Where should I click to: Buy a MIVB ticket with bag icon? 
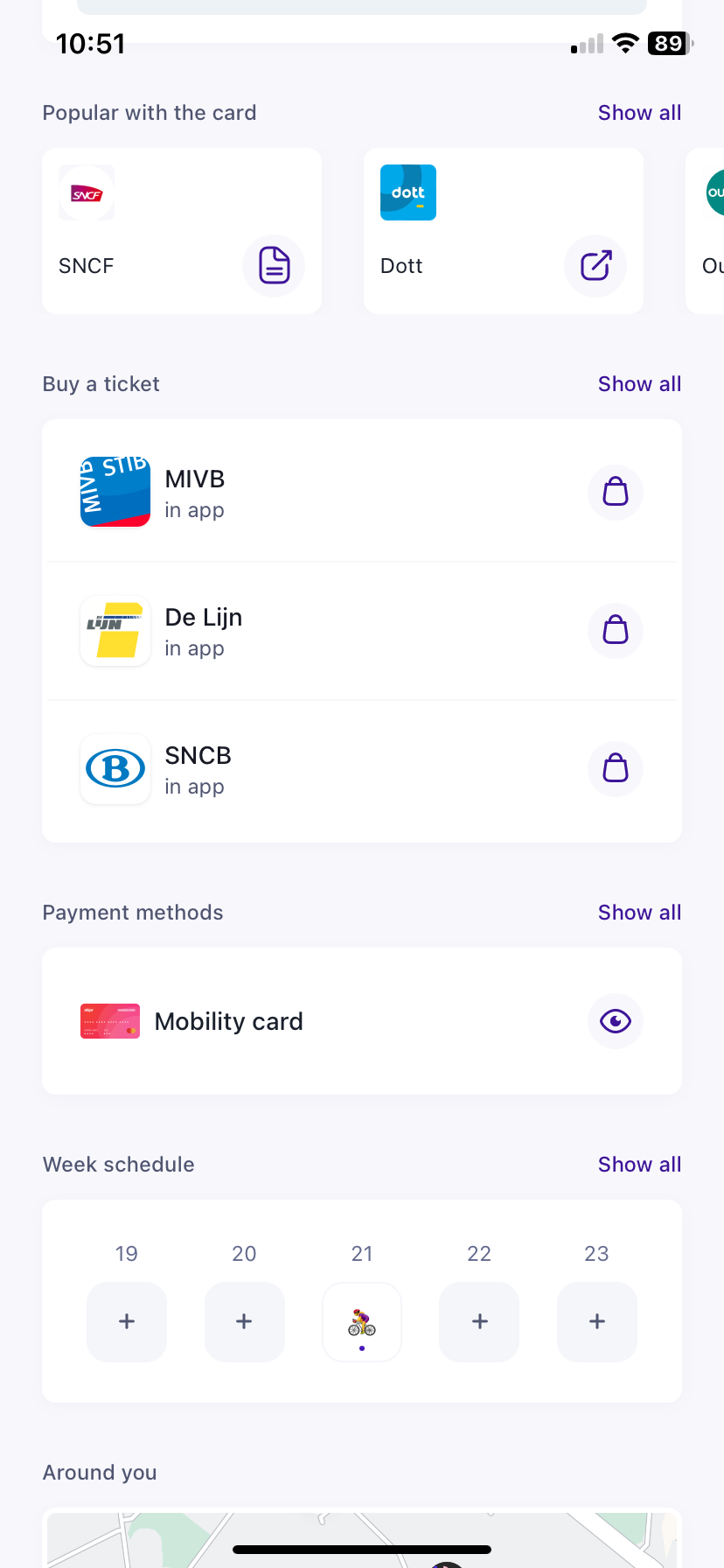click(616, 492)
